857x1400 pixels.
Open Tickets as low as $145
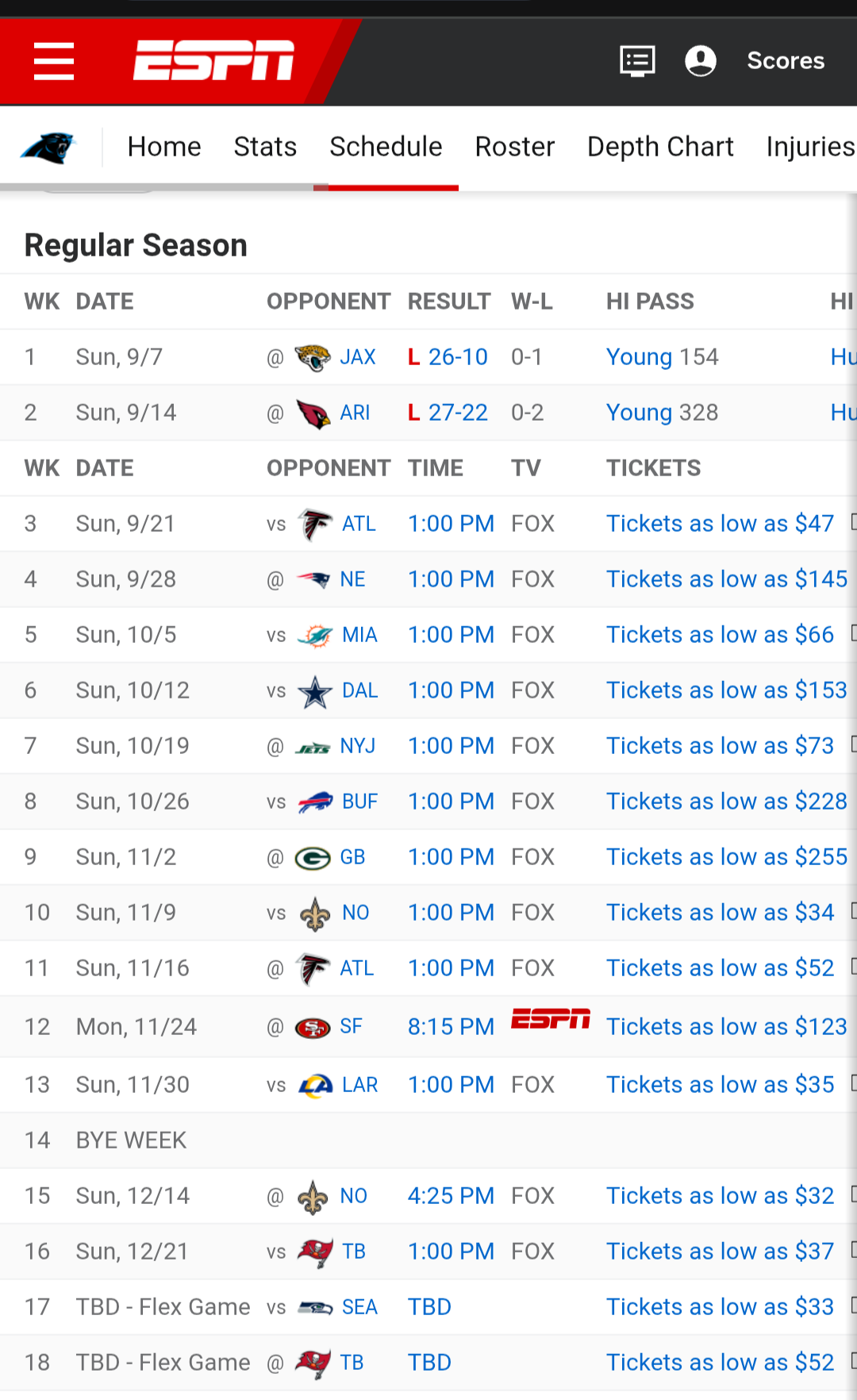point(727,579)
